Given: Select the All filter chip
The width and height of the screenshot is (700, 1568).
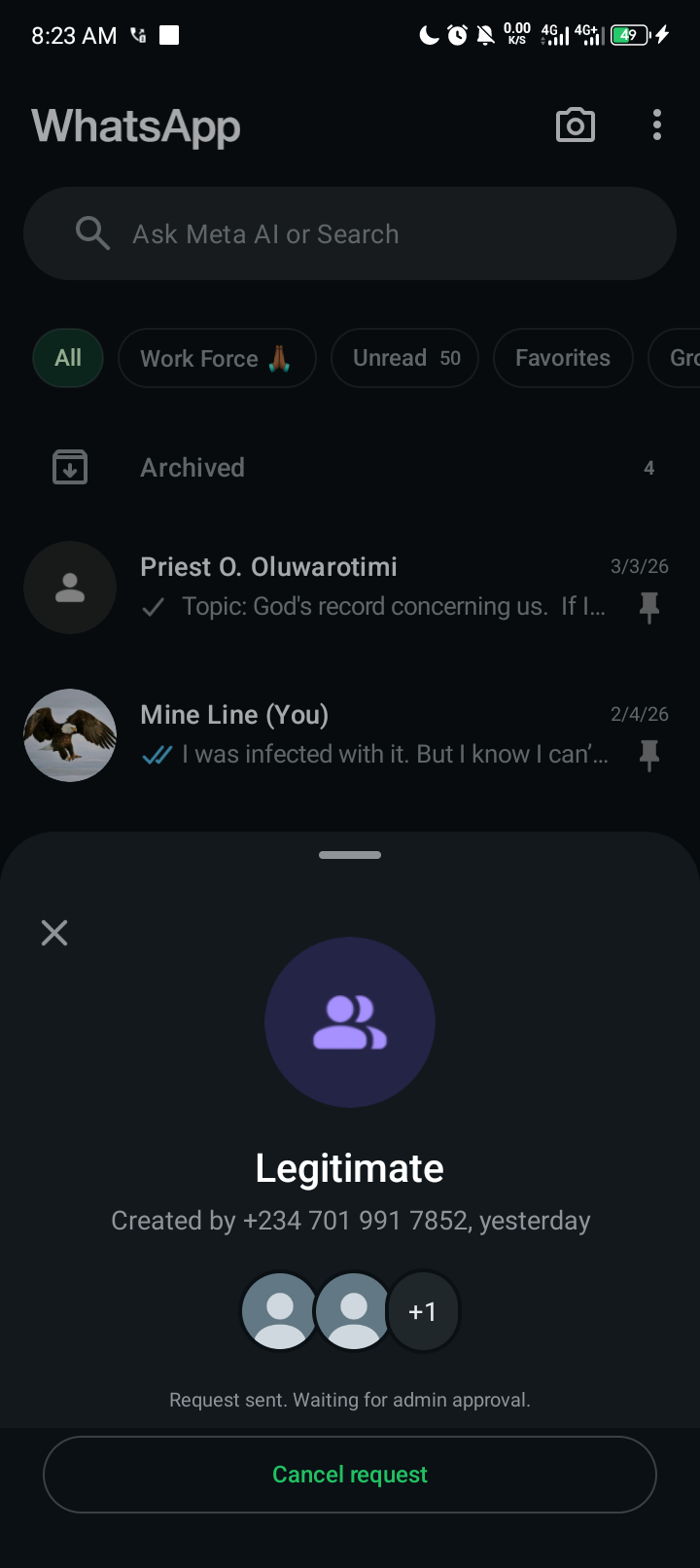Looking at the screenshot, I should click(68, 358).
